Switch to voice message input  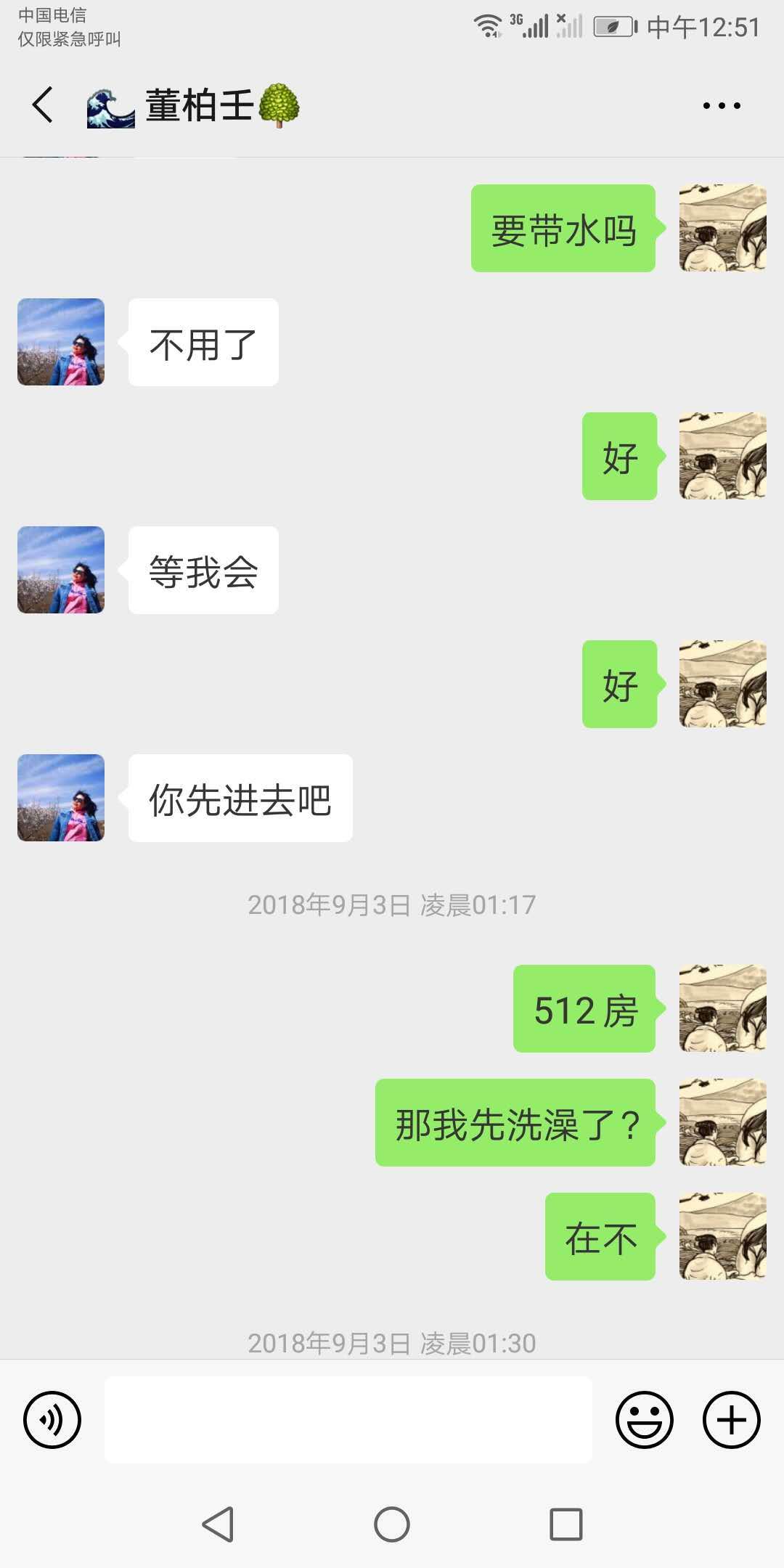point(52,1420)
